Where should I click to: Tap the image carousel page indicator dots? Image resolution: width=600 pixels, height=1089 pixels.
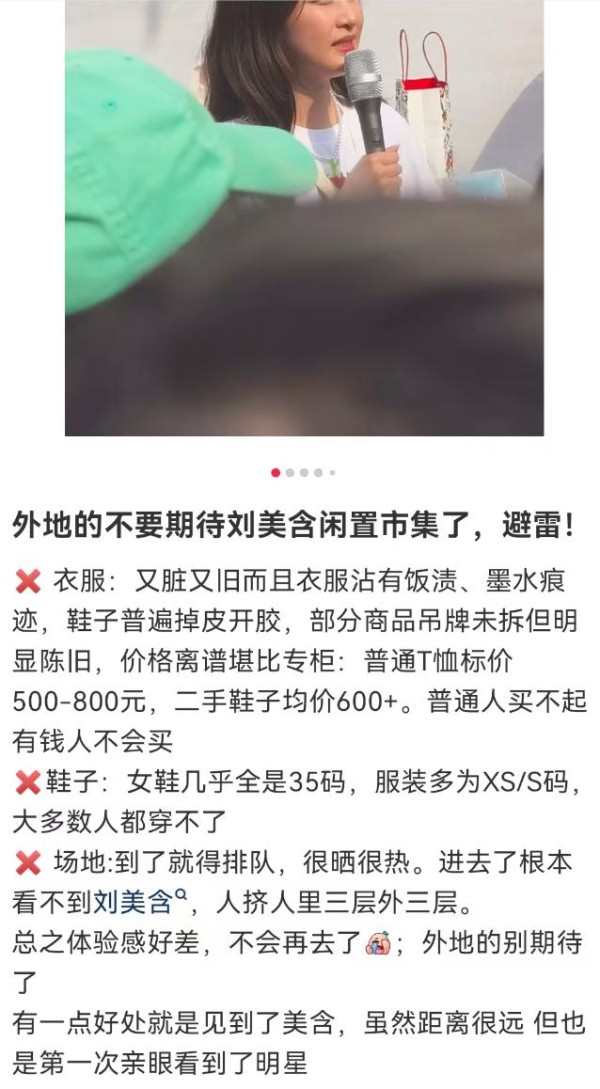(303, 473)
